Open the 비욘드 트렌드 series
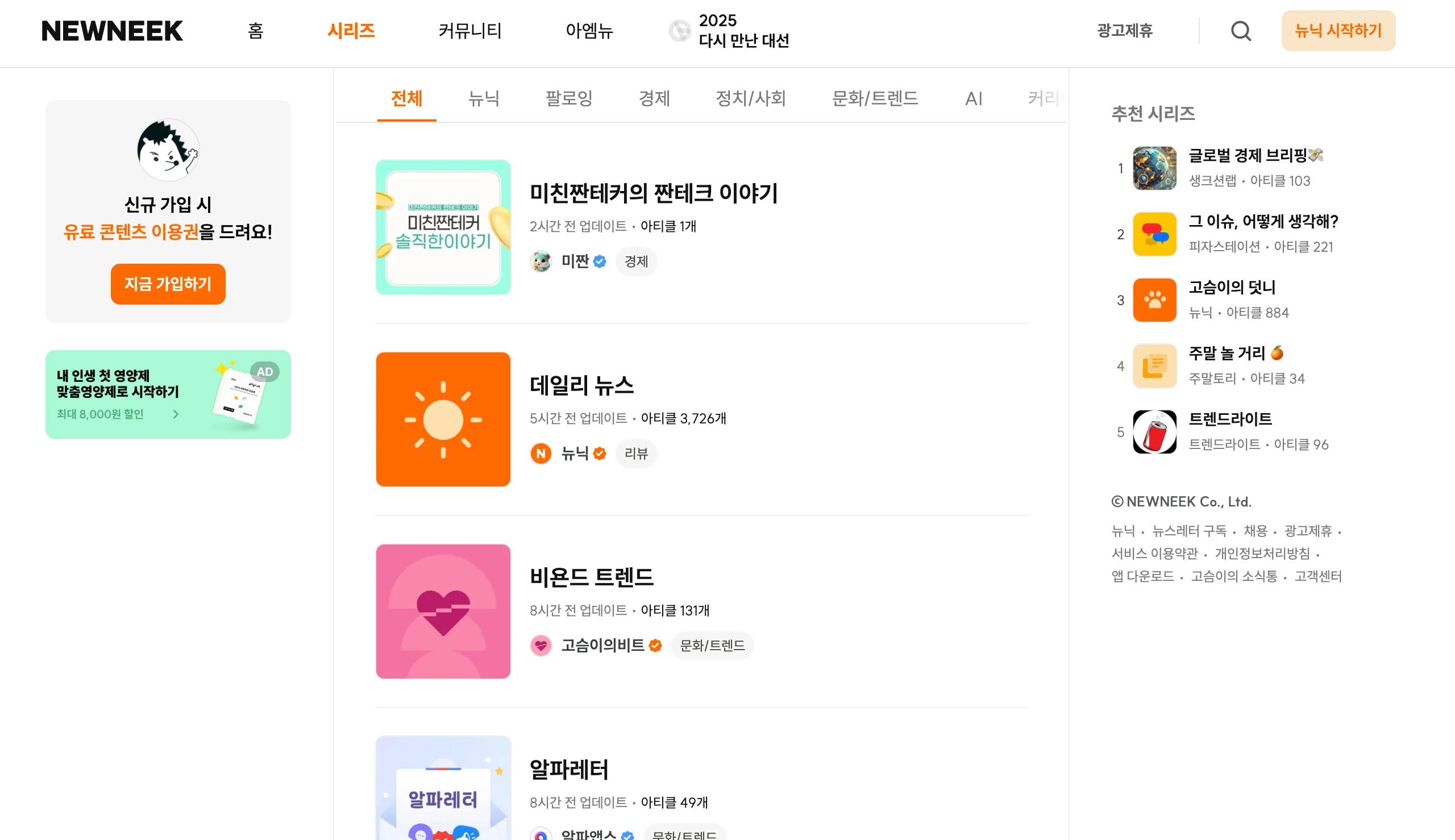 591,577
